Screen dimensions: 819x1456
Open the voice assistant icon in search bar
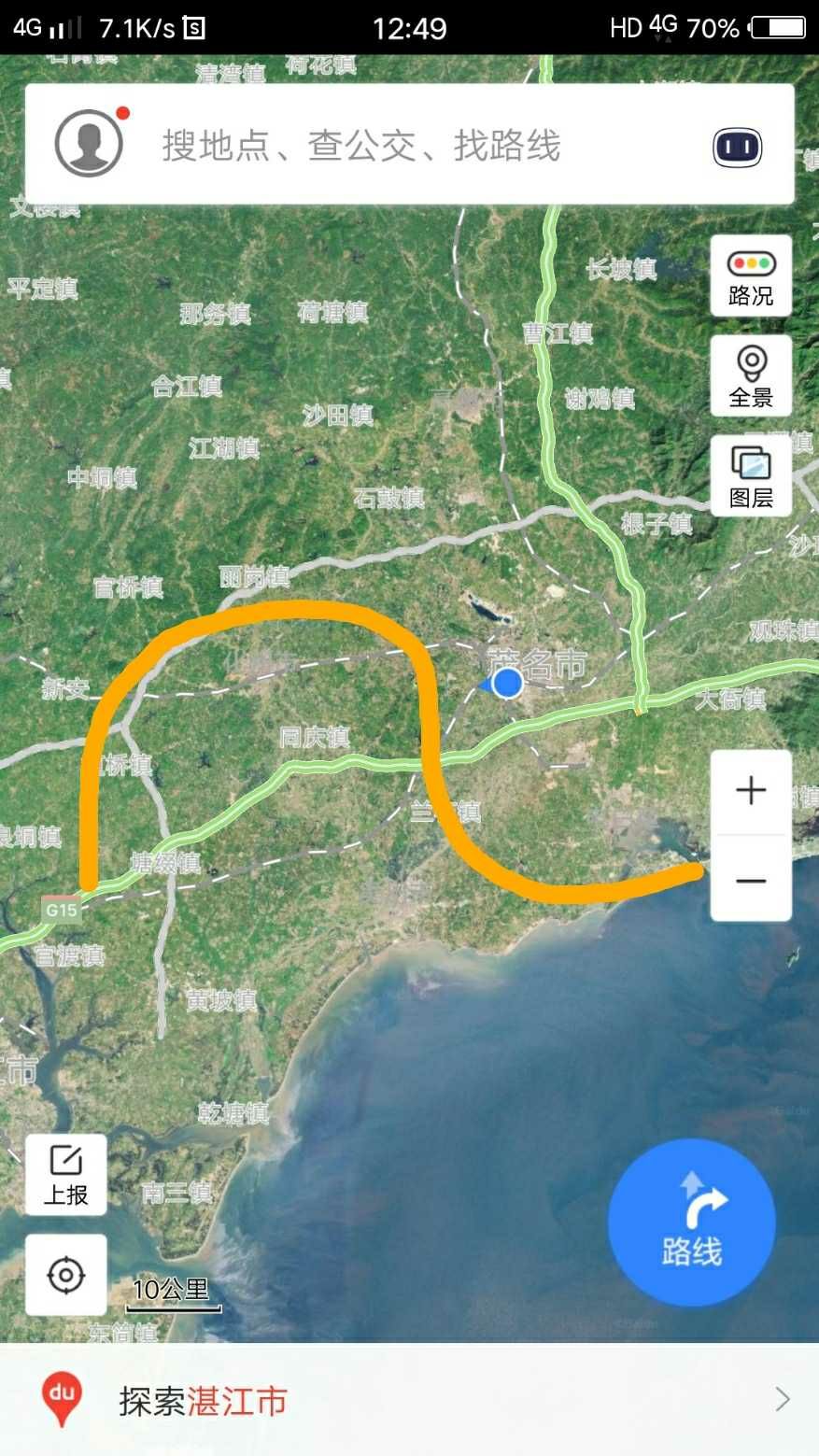point(738,148)
